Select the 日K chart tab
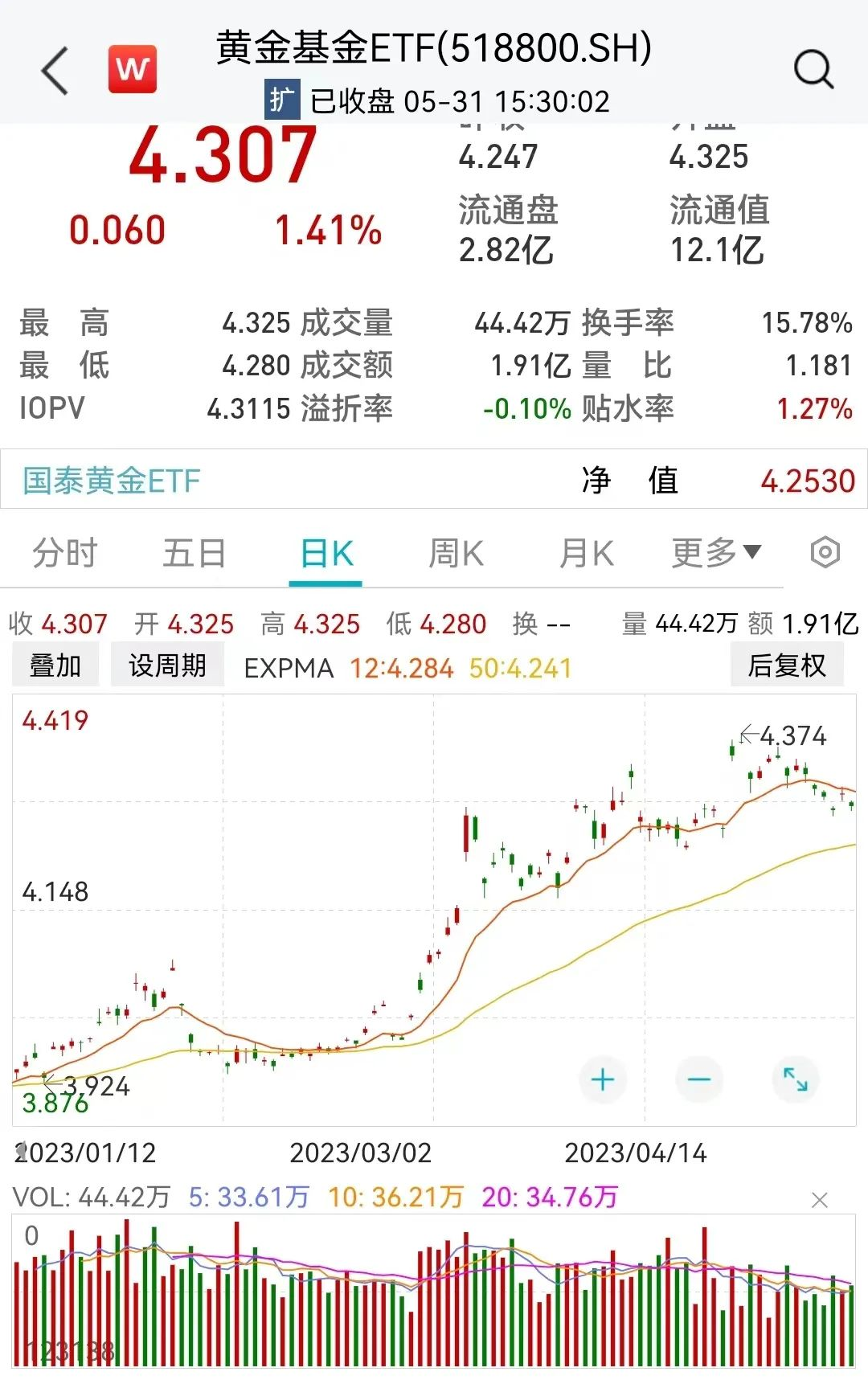The image size is (868, 1384). click(325, 554)
